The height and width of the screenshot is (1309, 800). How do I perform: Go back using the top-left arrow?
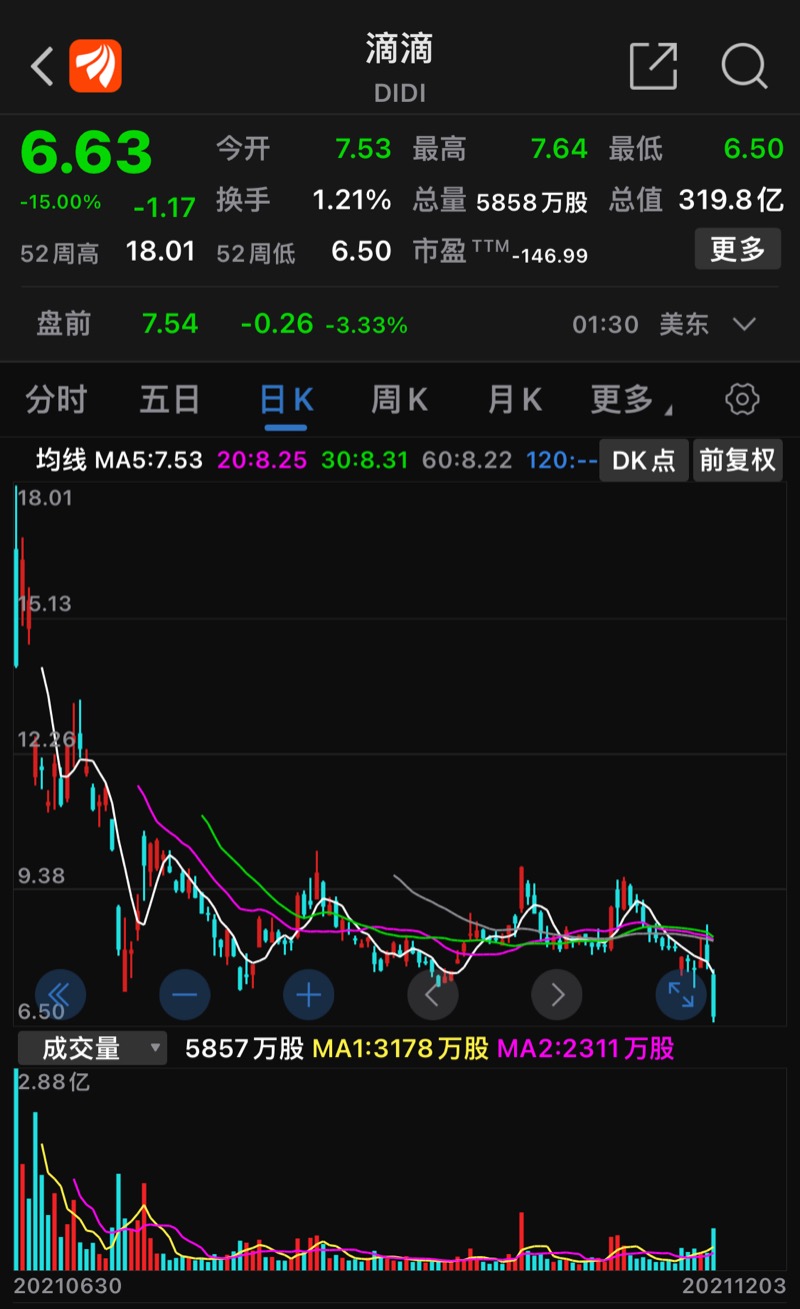(42, 67)
